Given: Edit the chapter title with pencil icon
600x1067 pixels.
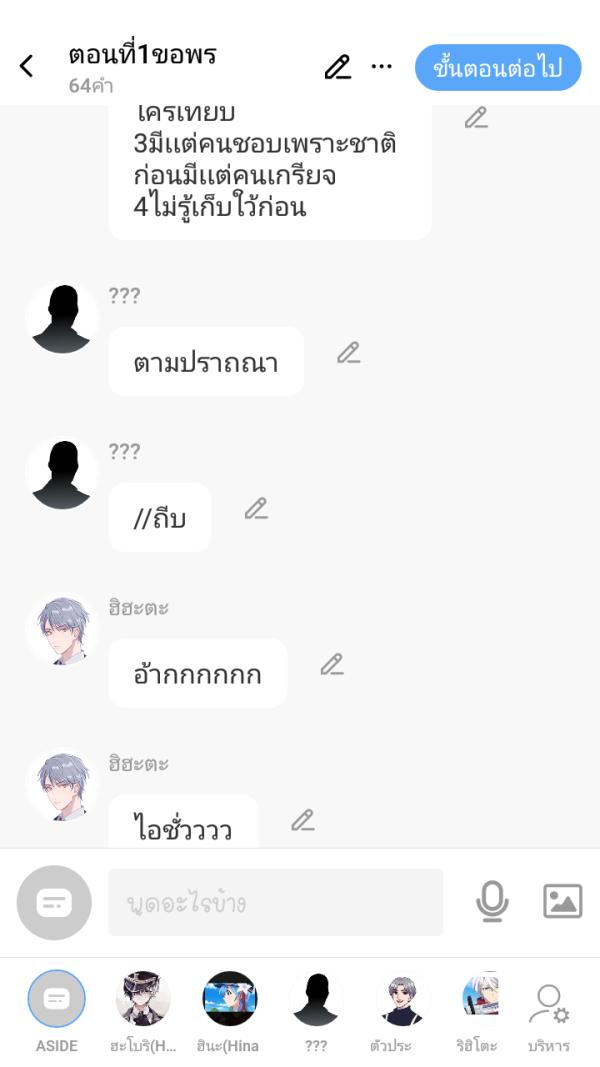Looking at the screenshot, I should (337, 67).
